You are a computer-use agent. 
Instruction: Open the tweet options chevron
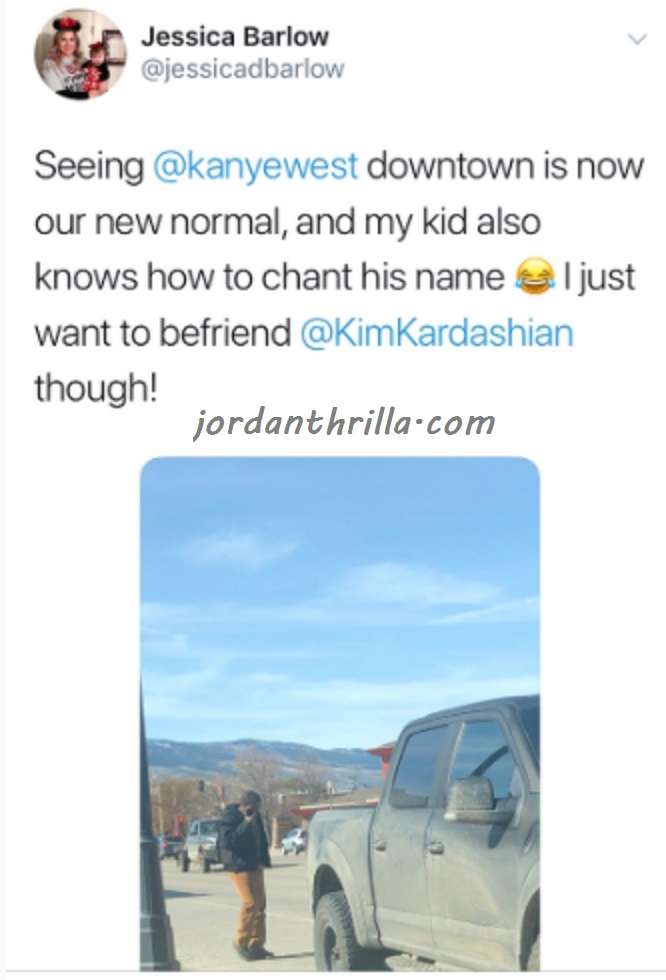(636, 39)
